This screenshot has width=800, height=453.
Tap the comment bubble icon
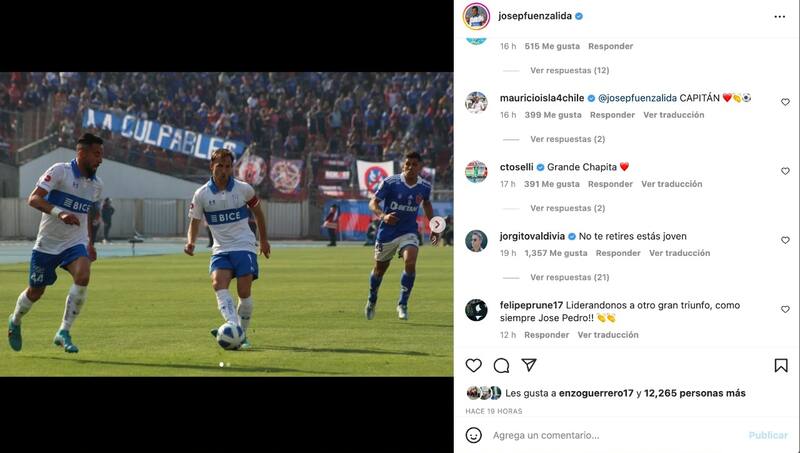point(501,365)
